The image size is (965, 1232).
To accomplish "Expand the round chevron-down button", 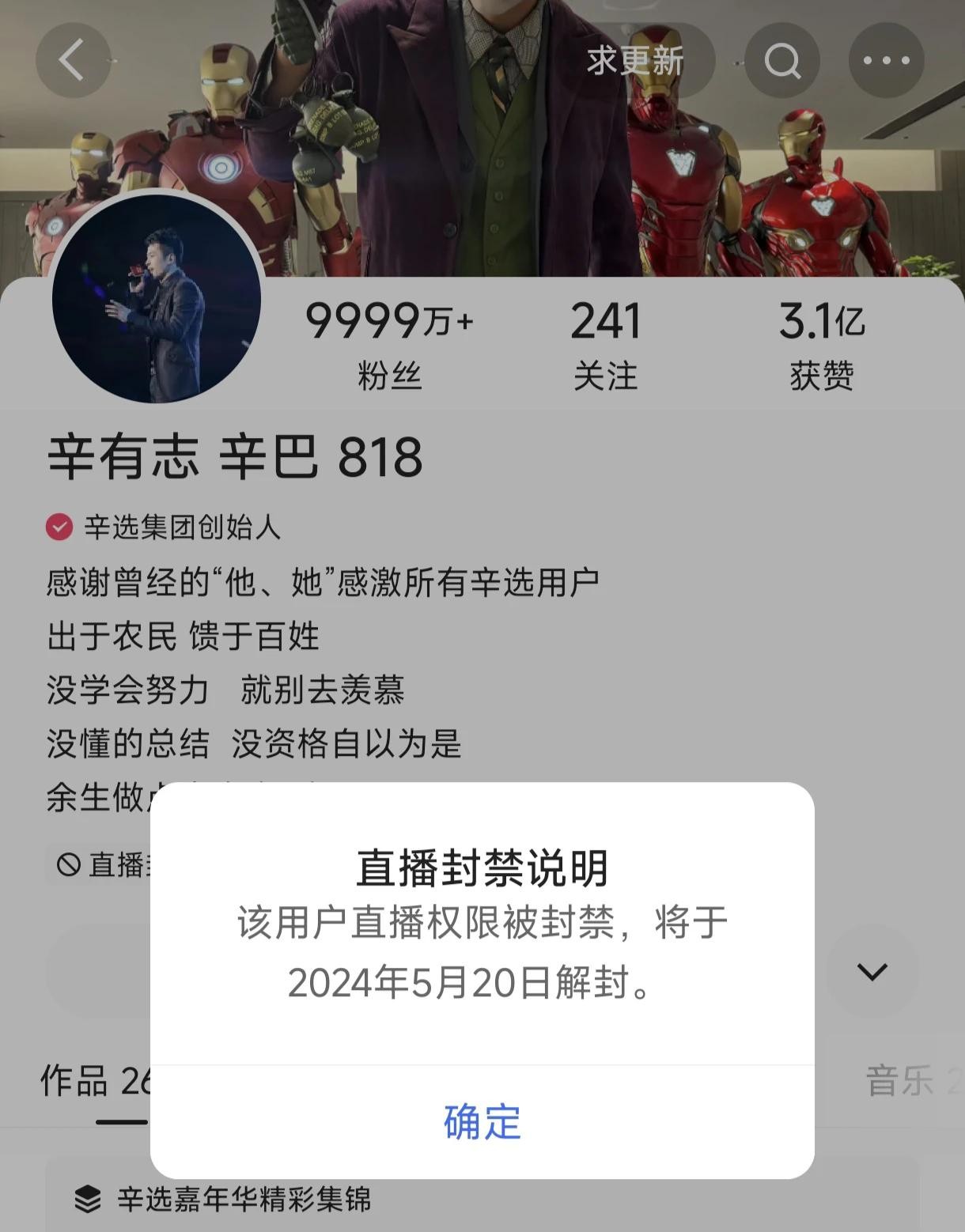I will (x=872, y=971).
